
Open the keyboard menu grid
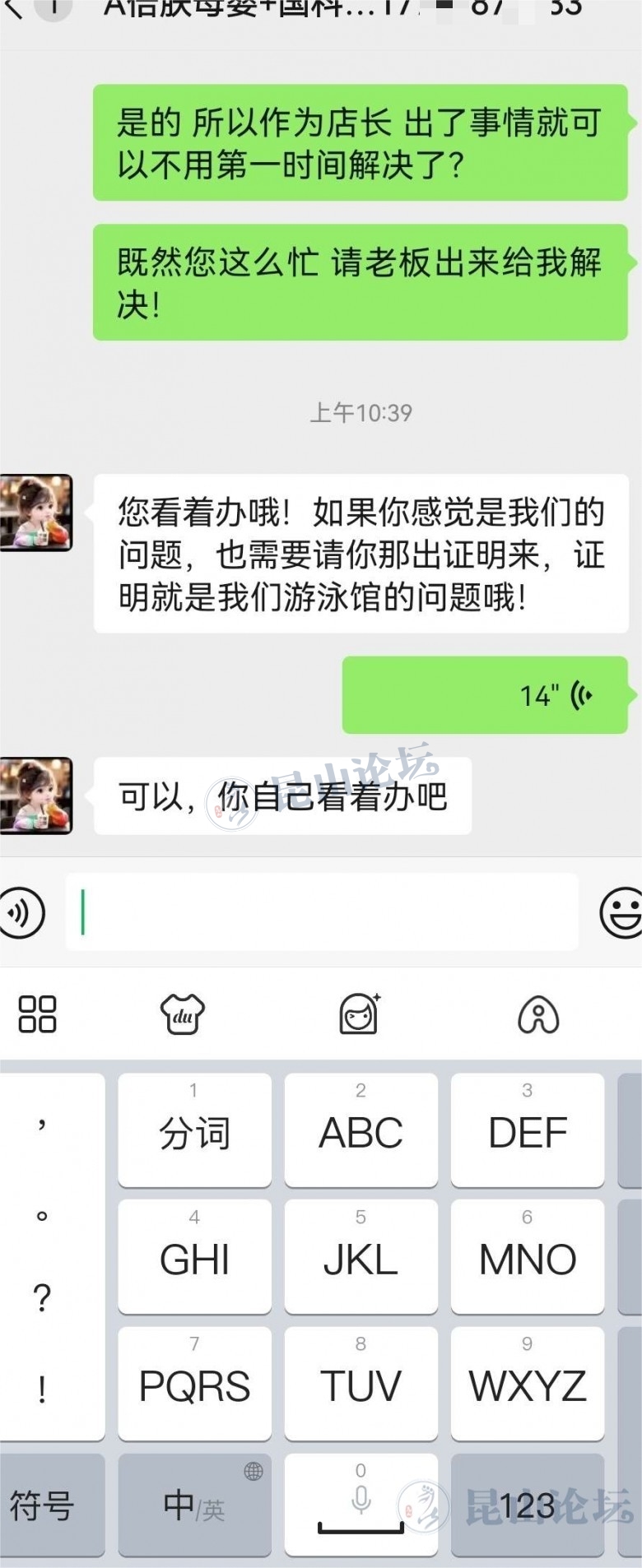point(37,1014)
